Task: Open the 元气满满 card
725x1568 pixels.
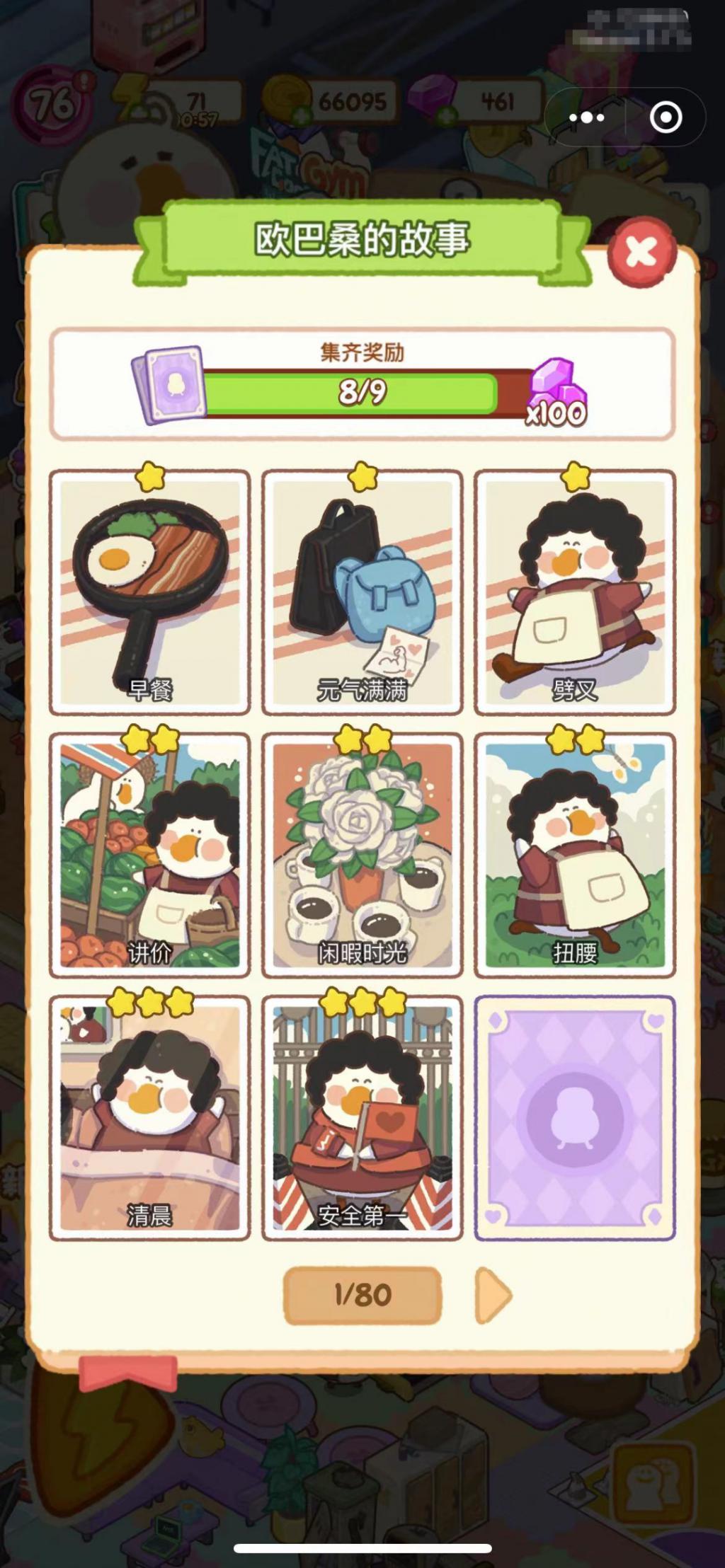Action: 362,592
